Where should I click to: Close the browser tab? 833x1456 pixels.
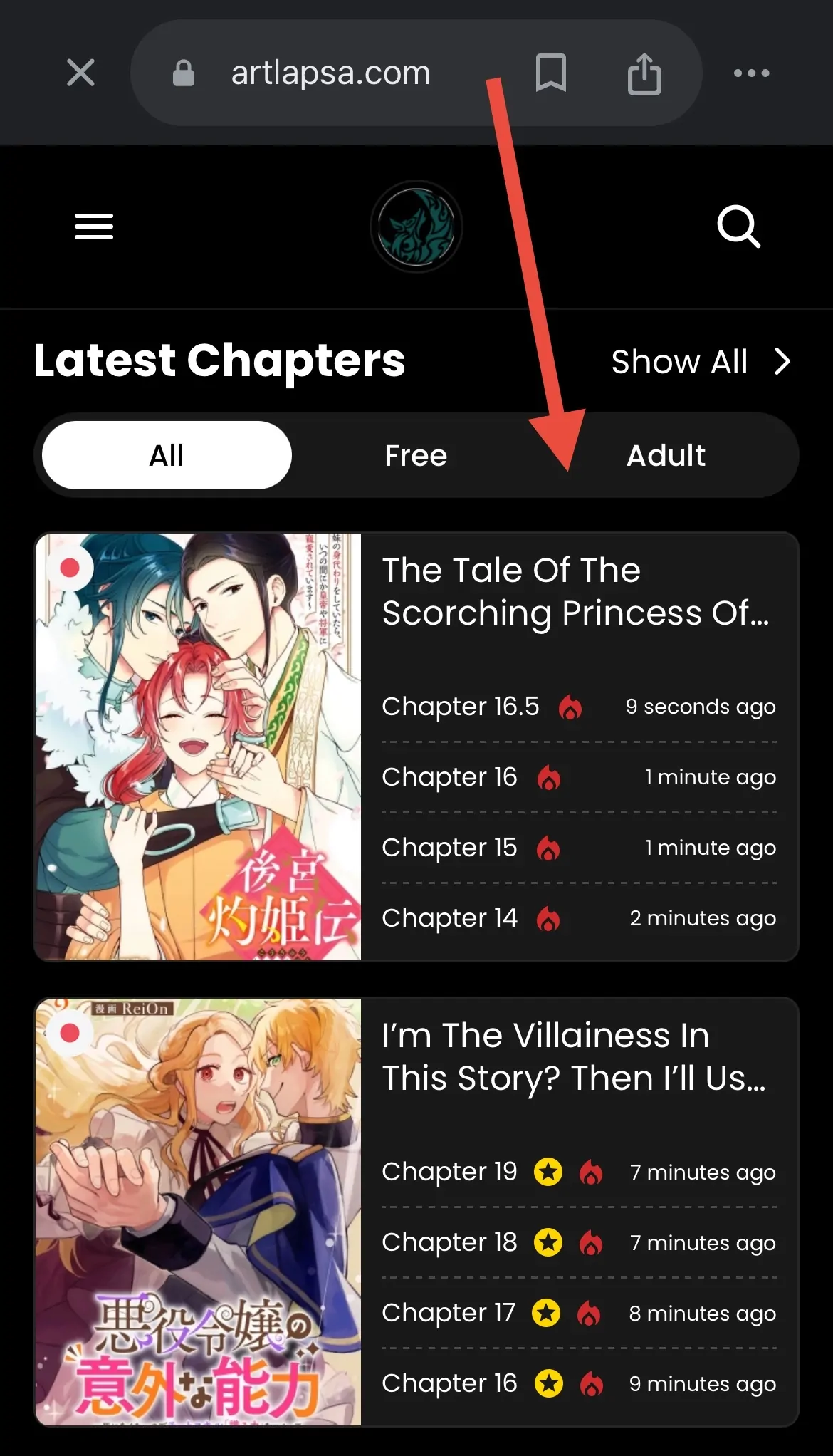[80, 73]
